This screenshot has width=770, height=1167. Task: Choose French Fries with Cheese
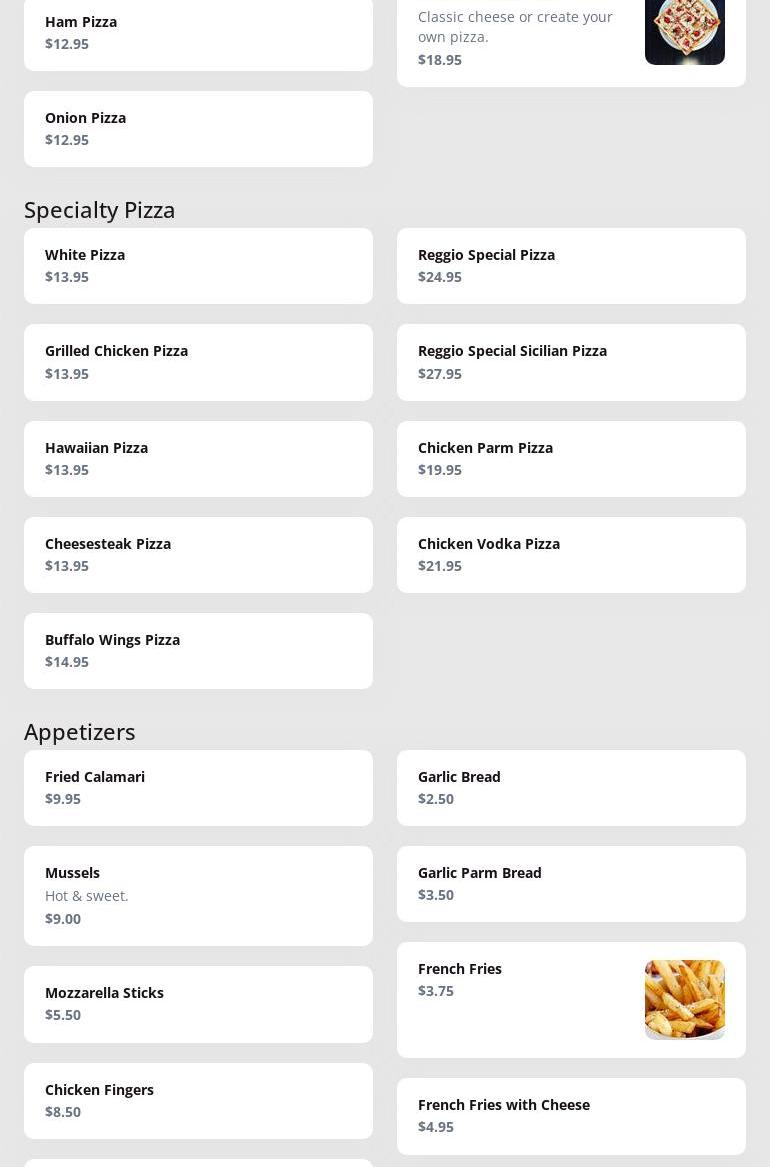(571, 1116)
